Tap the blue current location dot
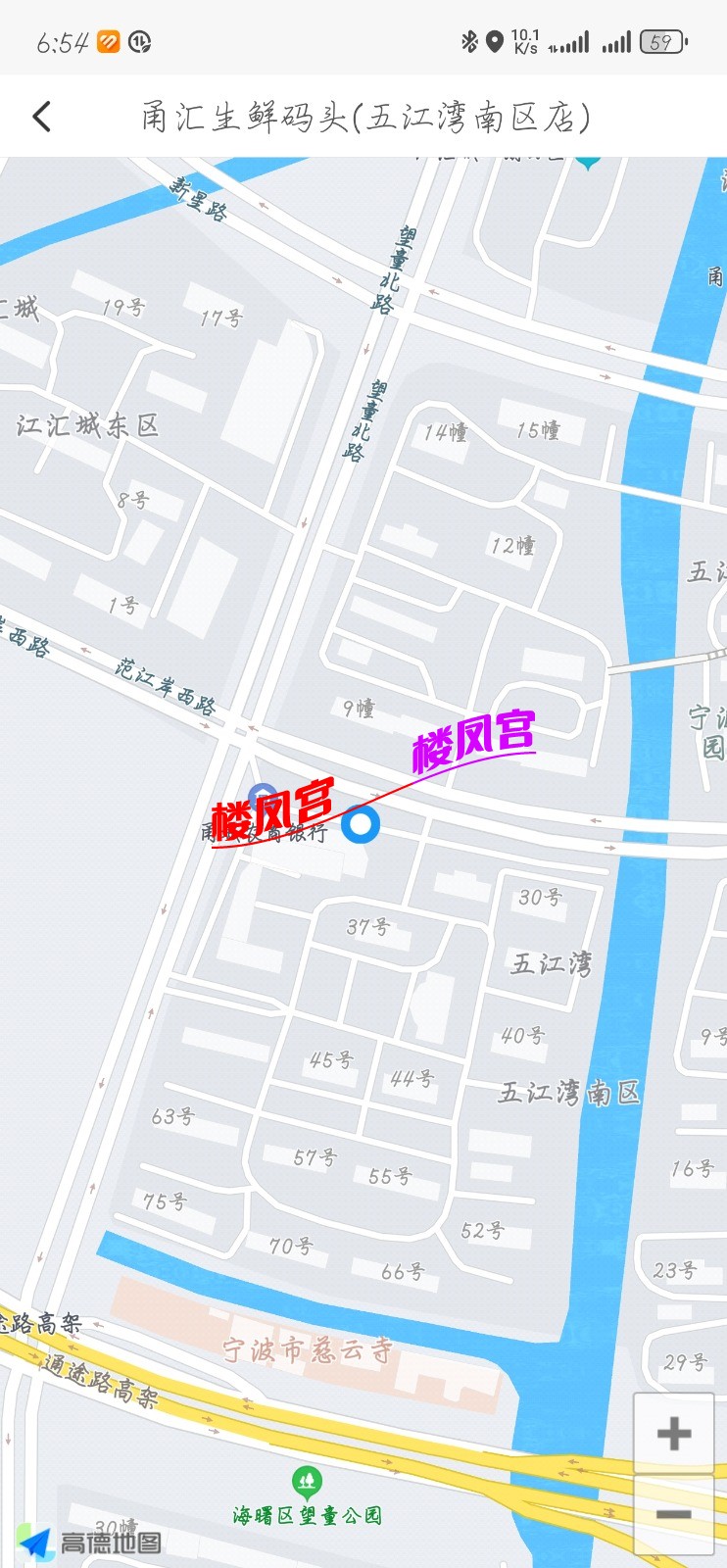 362,826
